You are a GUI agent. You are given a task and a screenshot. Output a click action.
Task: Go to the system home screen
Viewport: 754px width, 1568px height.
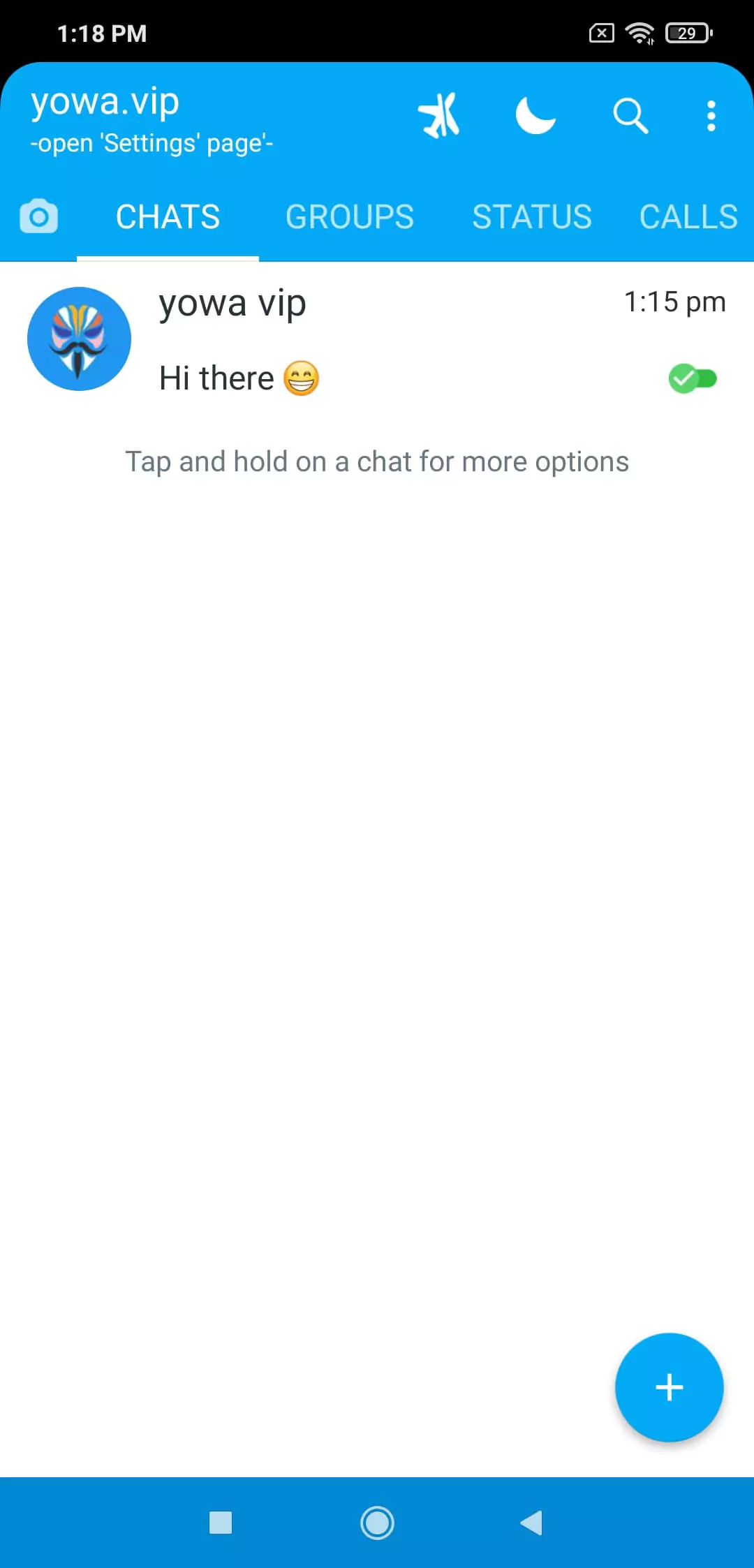click(377, 1523)
